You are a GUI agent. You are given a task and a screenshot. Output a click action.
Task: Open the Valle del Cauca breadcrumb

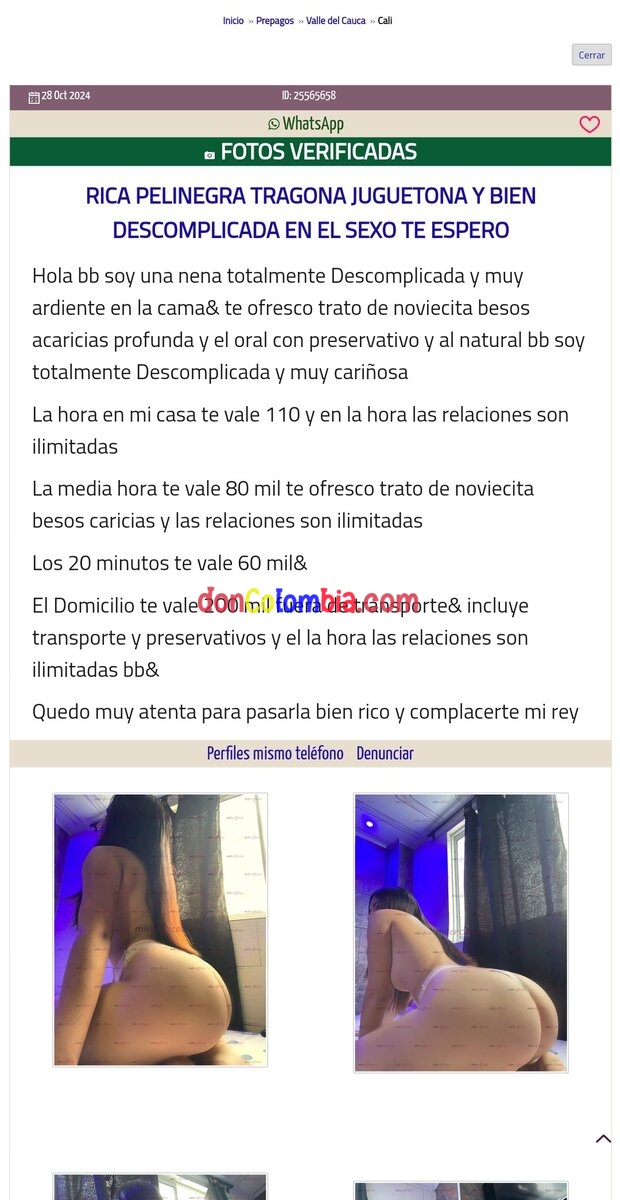336,20
